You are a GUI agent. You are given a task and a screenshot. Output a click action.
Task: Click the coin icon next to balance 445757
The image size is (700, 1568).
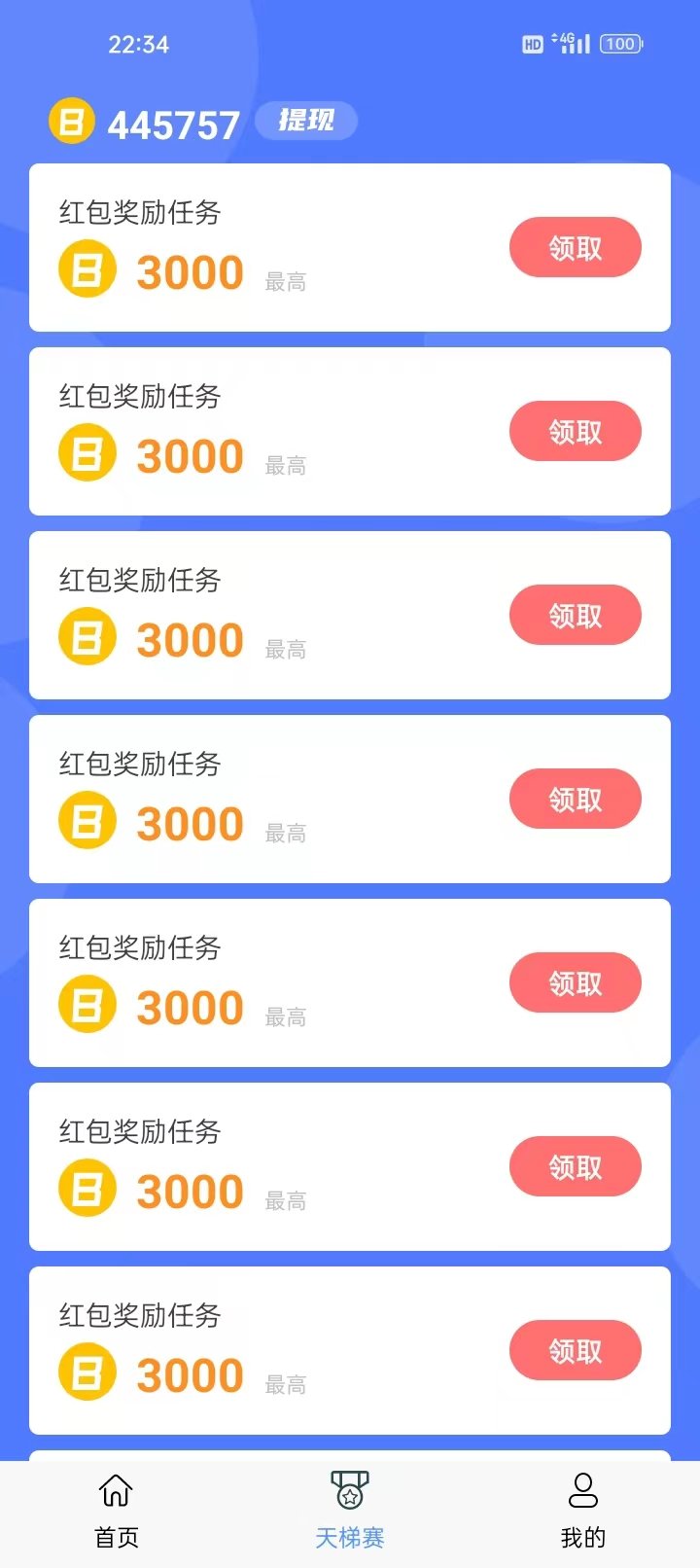pyautogui.click(x=70, y=121)
